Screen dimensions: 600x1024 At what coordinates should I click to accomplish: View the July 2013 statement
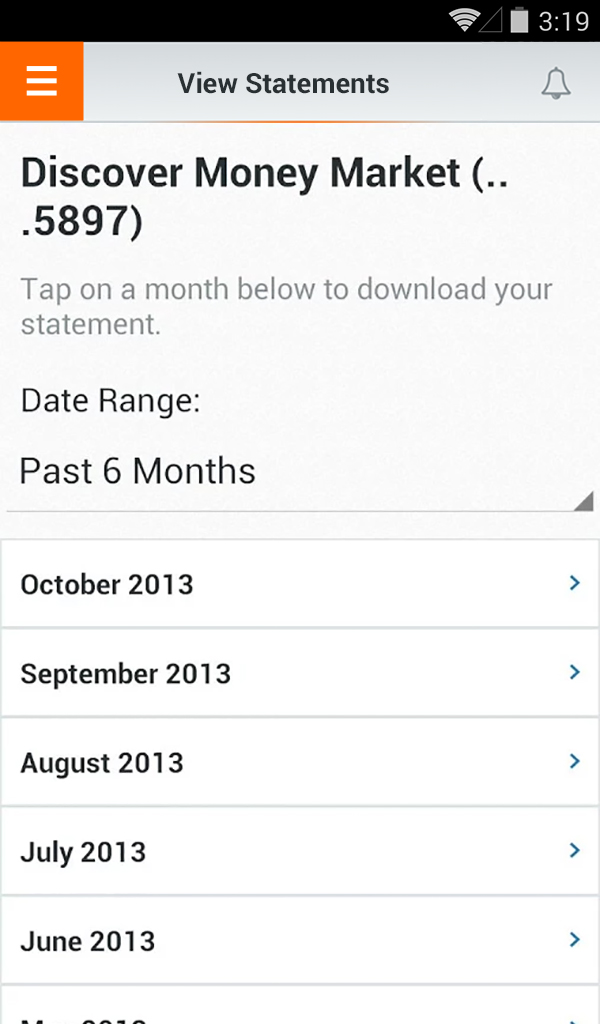tap(300, 851)
